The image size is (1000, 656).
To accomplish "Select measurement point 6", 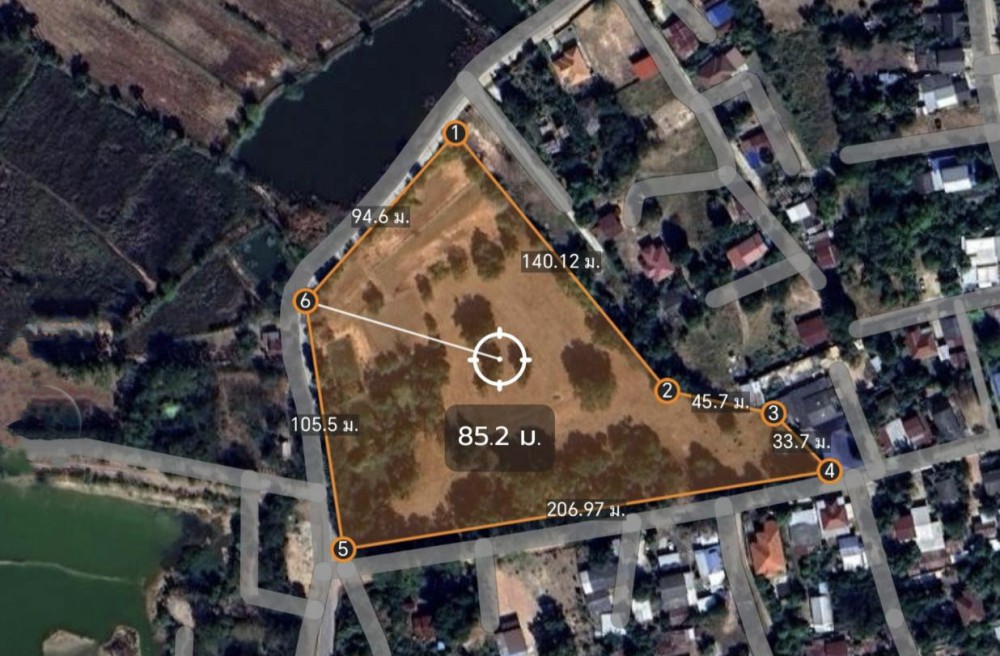I will click(x=306, y=301).
